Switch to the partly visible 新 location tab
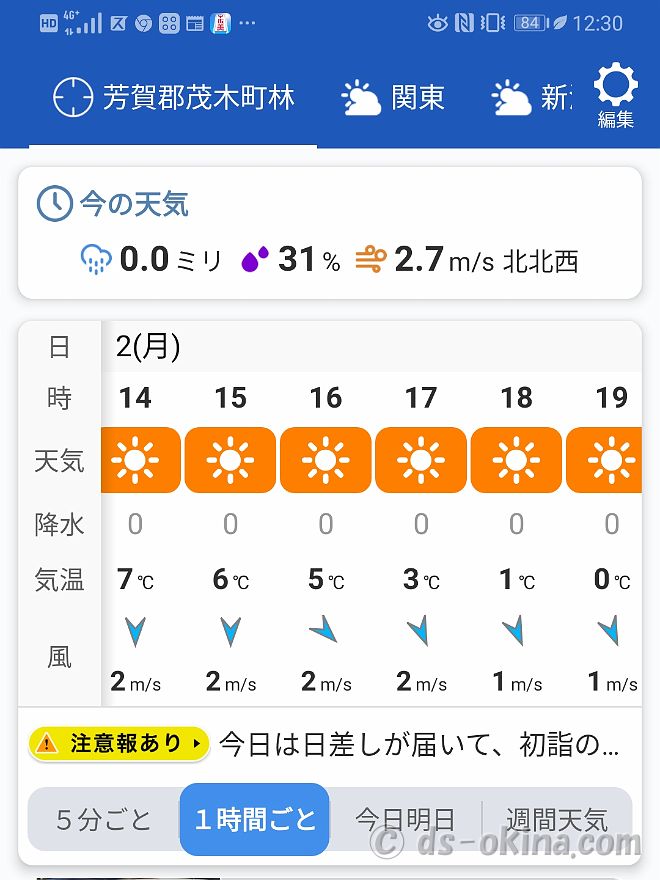This screenshot has height=880, width=660. click(x=532, y=98)
